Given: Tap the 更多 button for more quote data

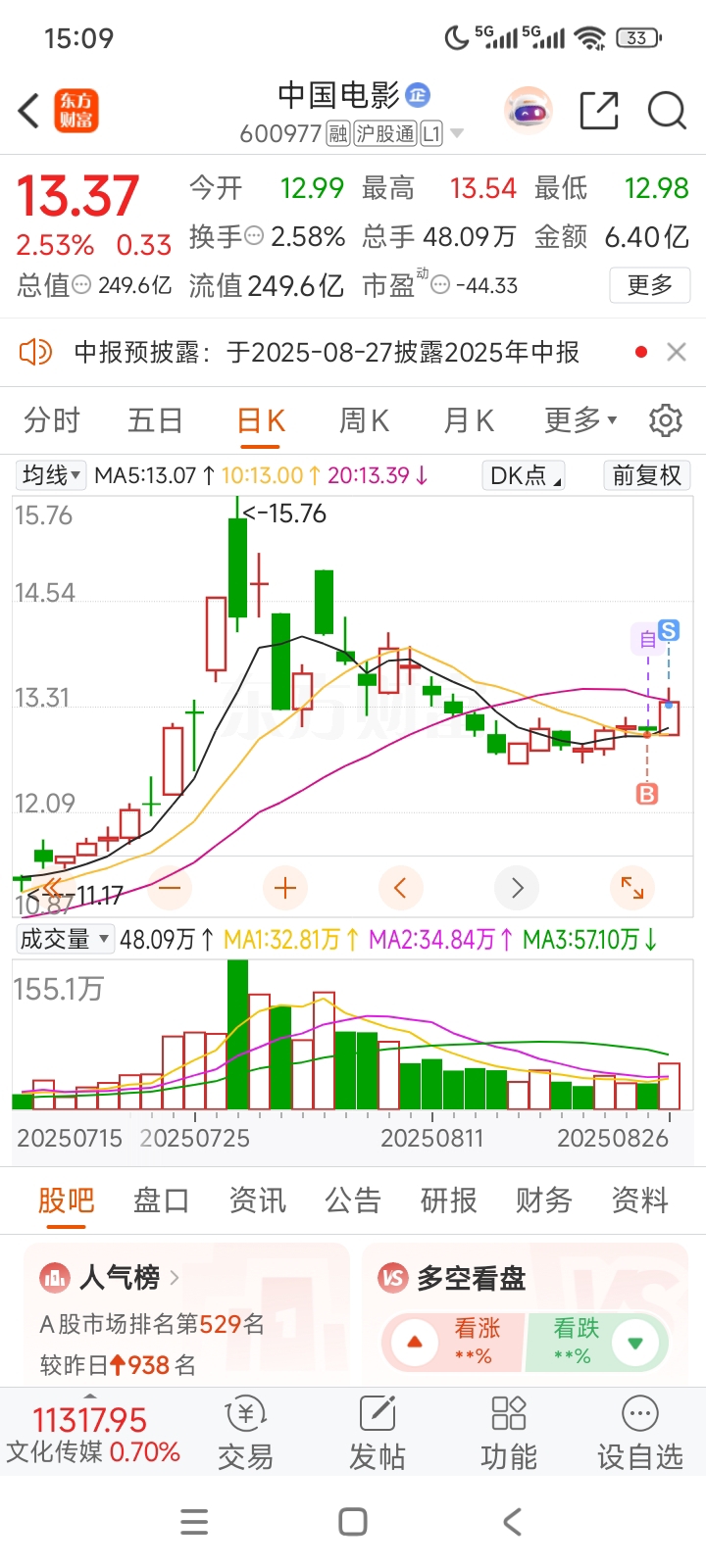Looking at the screenshot, I should [x=650, y=285].
